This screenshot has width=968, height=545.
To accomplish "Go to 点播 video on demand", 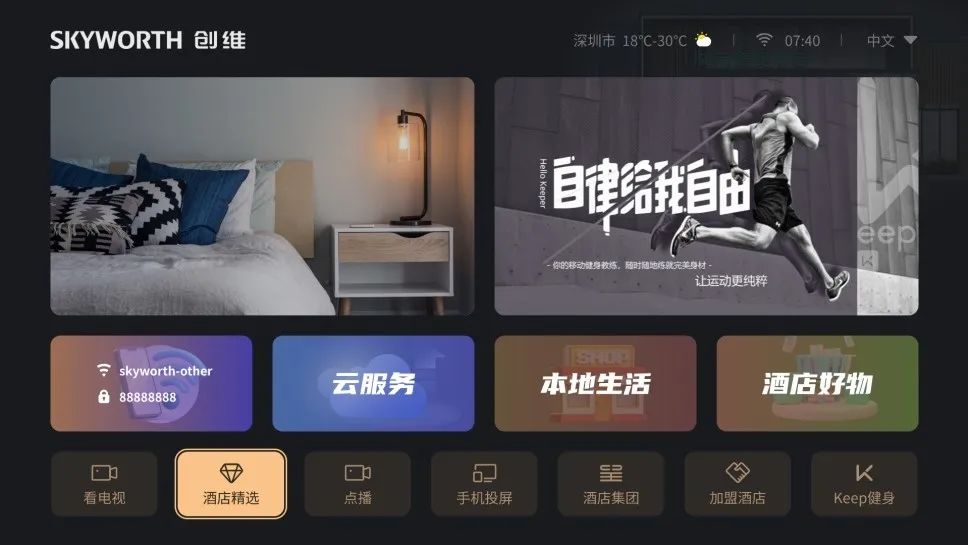I will pos(357,484).
